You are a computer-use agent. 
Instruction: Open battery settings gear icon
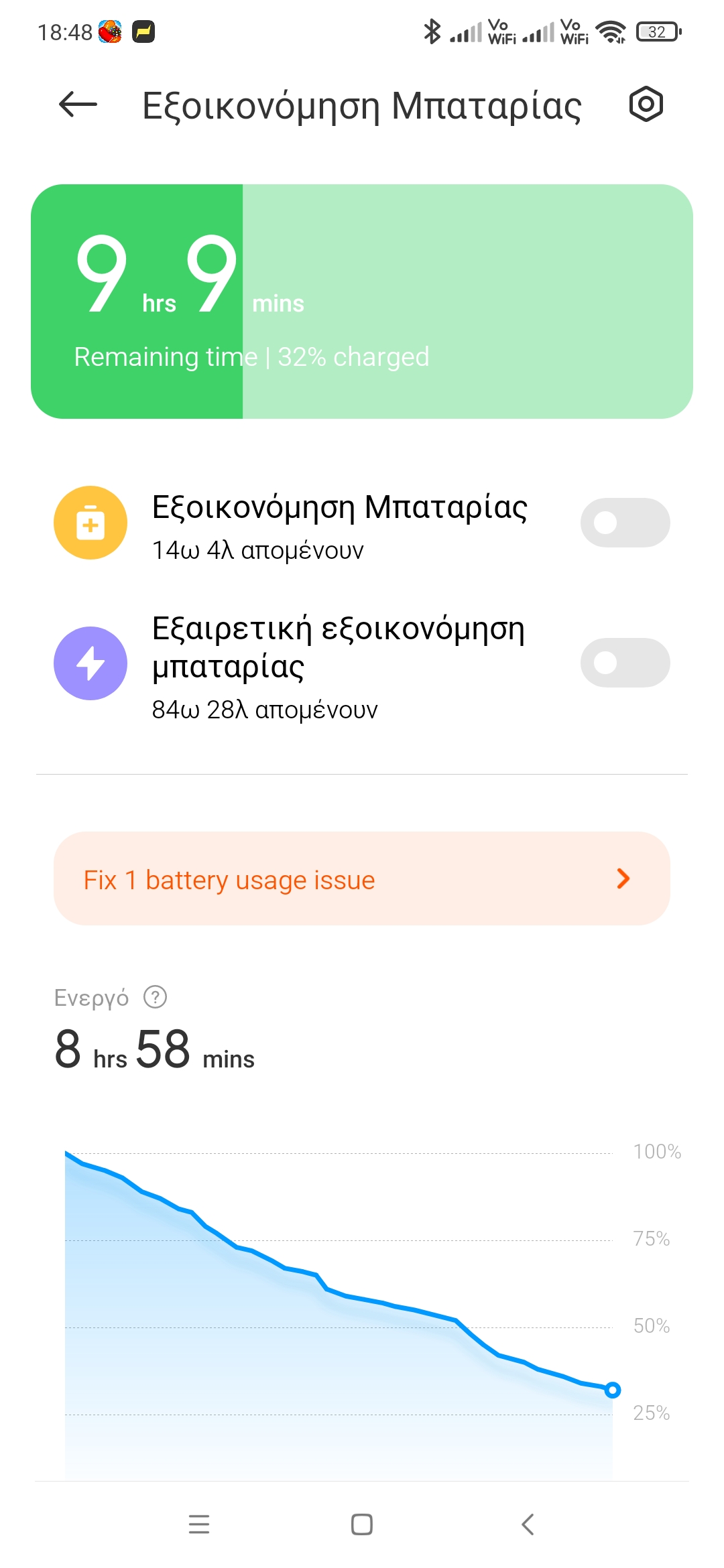pyautogui.click(x=646, y=105)
